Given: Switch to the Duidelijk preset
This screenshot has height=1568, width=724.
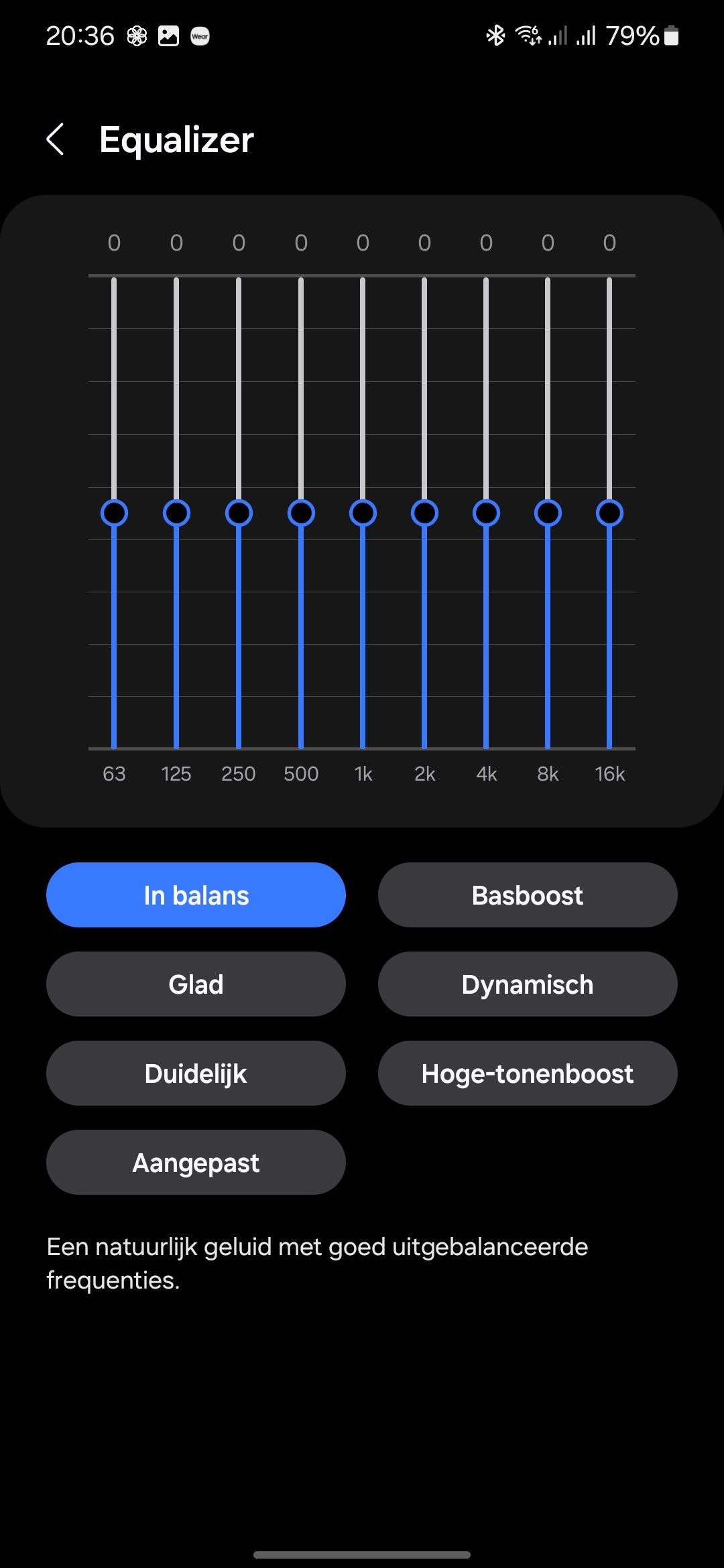Looking at the screenshot, I should tap(196, 1073).
